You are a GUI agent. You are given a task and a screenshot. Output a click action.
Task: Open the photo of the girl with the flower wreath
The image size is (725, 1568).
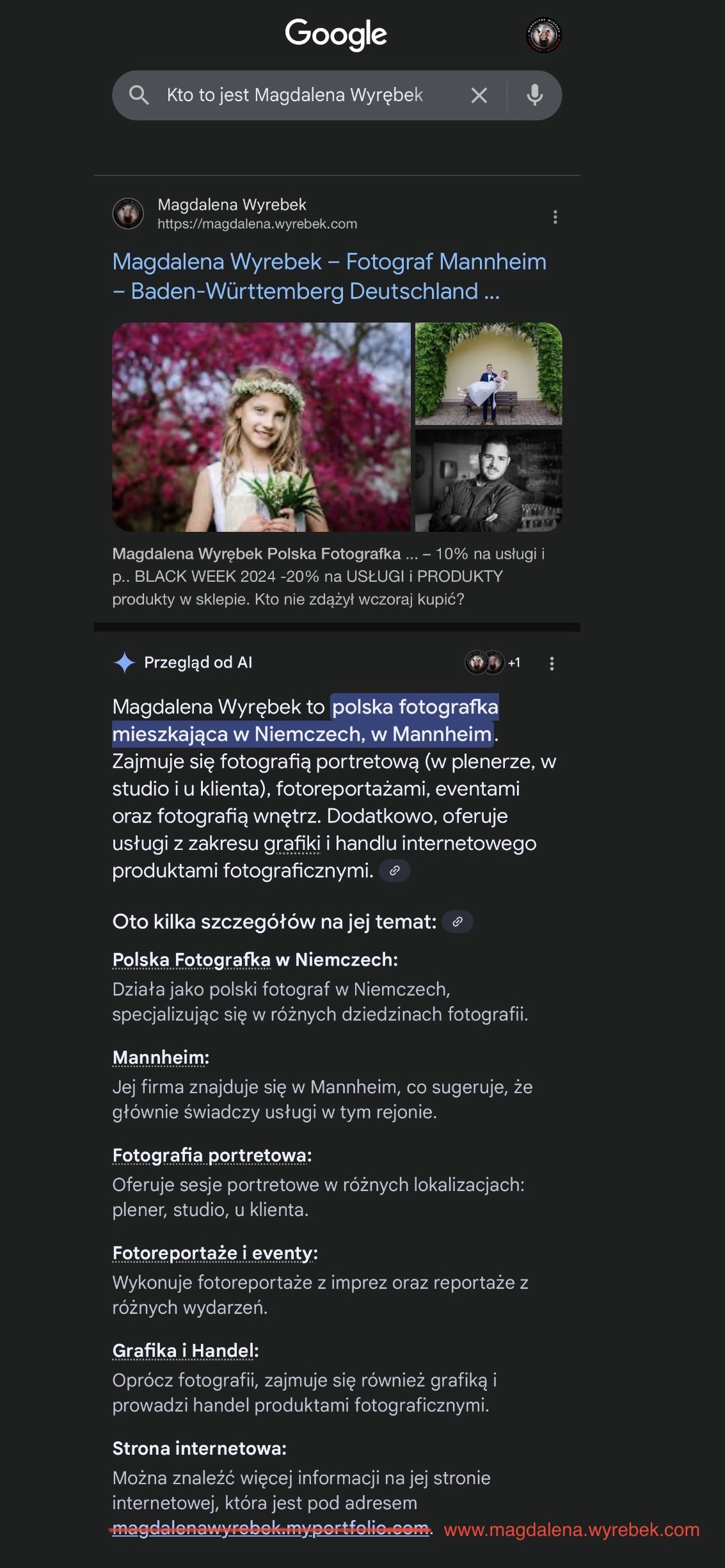tap(261, 427)
